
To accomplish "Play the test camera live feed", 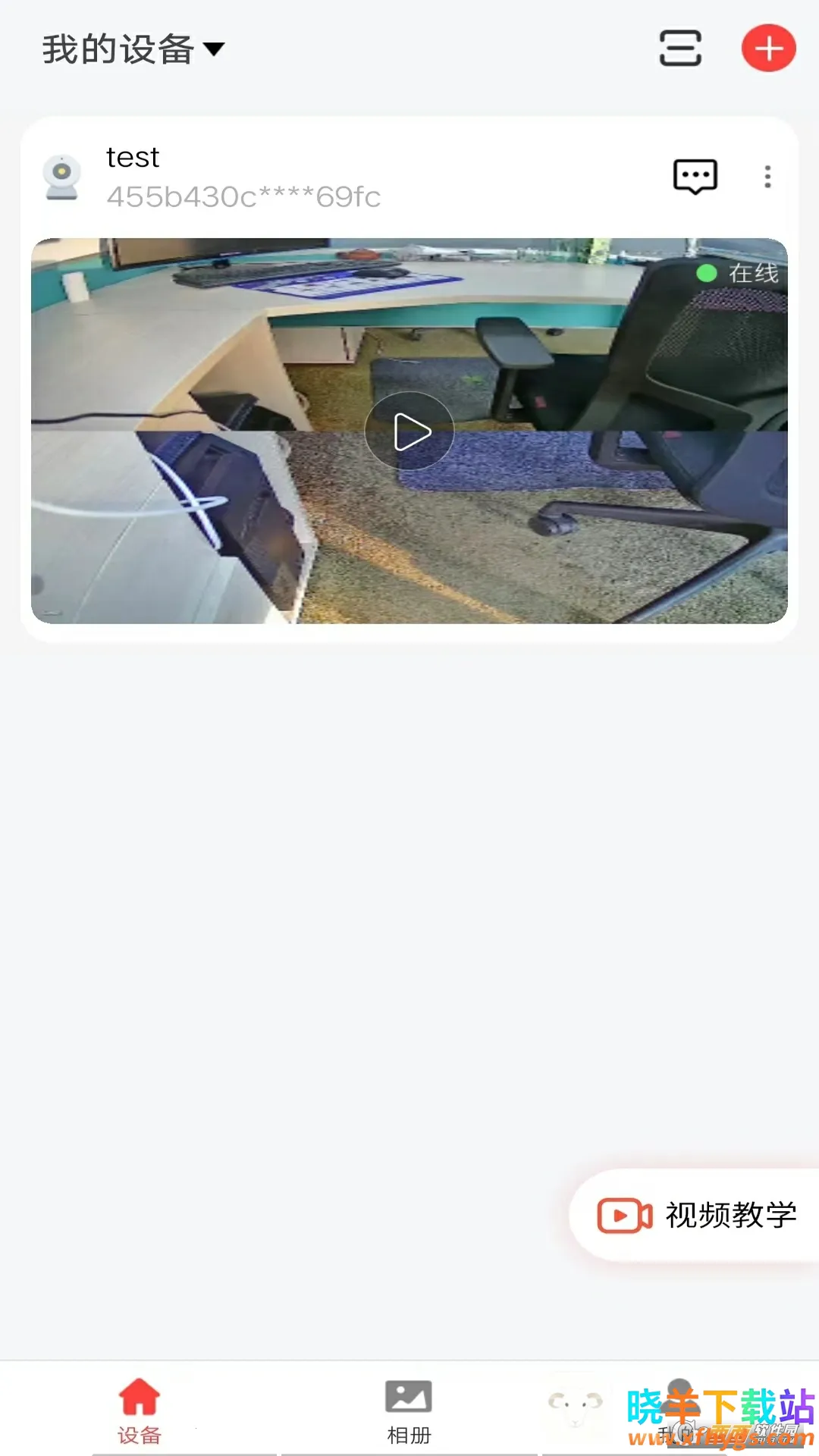I will point(409,431).
